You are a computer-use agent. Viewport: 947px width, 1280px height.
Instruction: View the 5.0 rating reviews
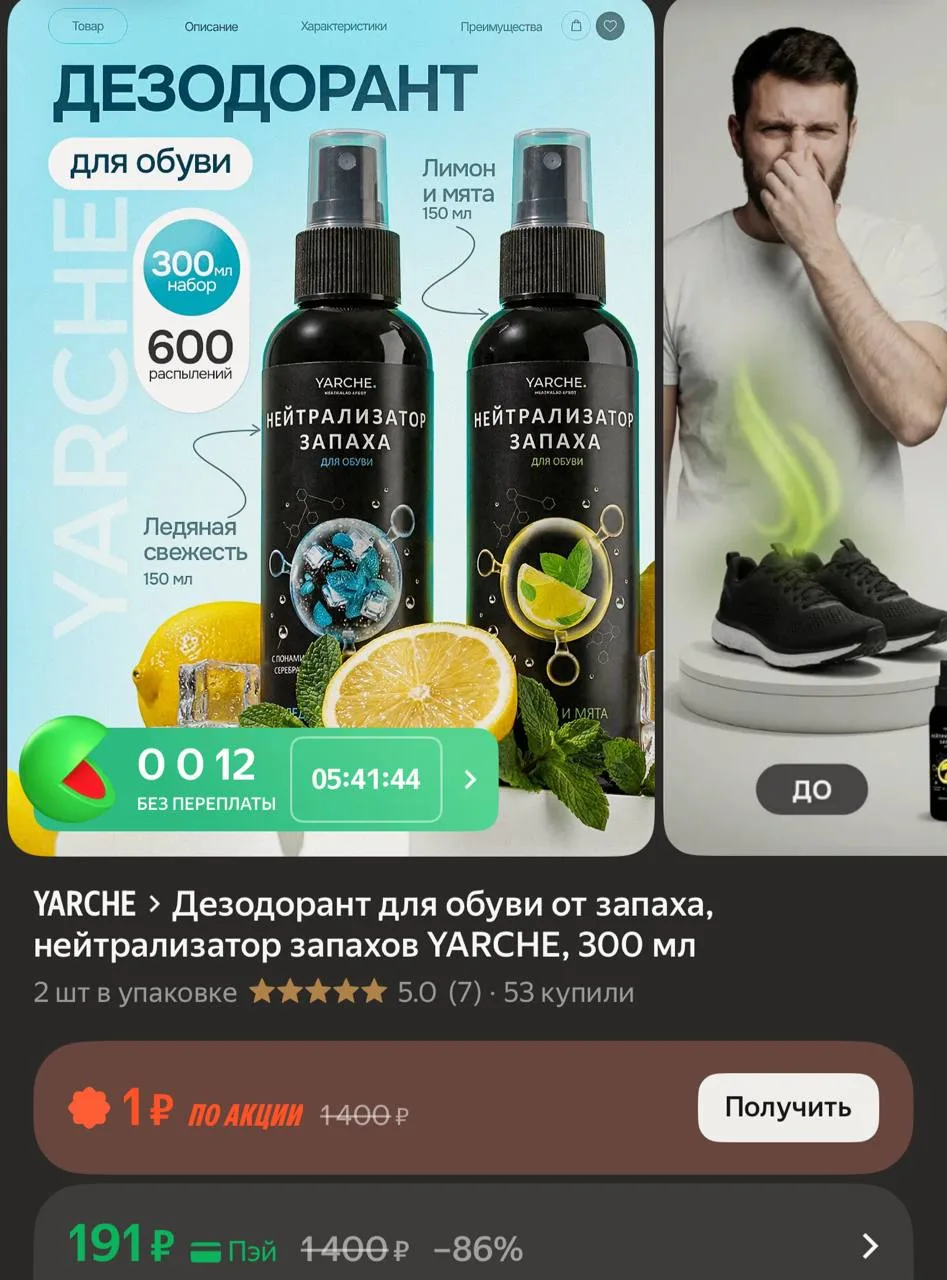(365, 993)
